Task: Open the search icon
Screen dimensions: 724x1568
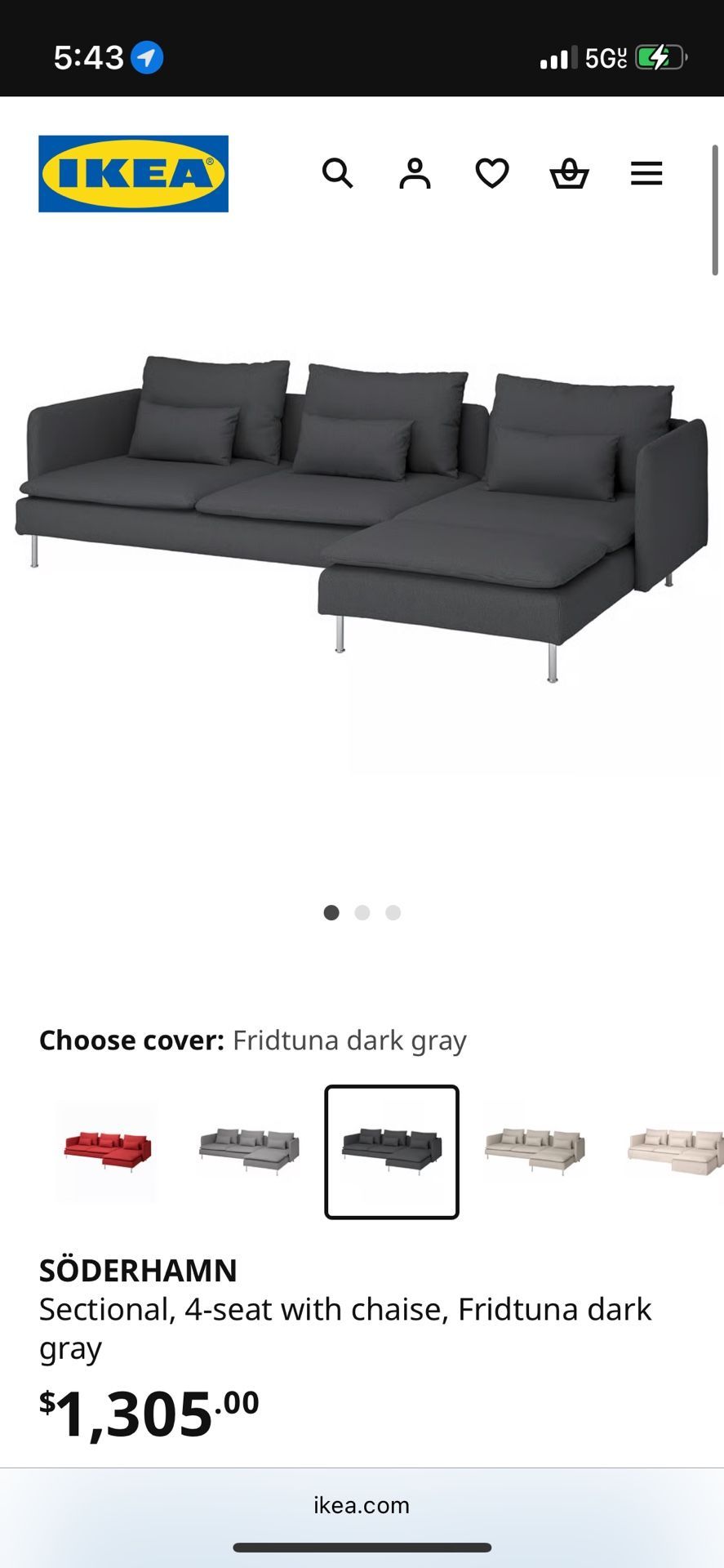Action: 338,173
